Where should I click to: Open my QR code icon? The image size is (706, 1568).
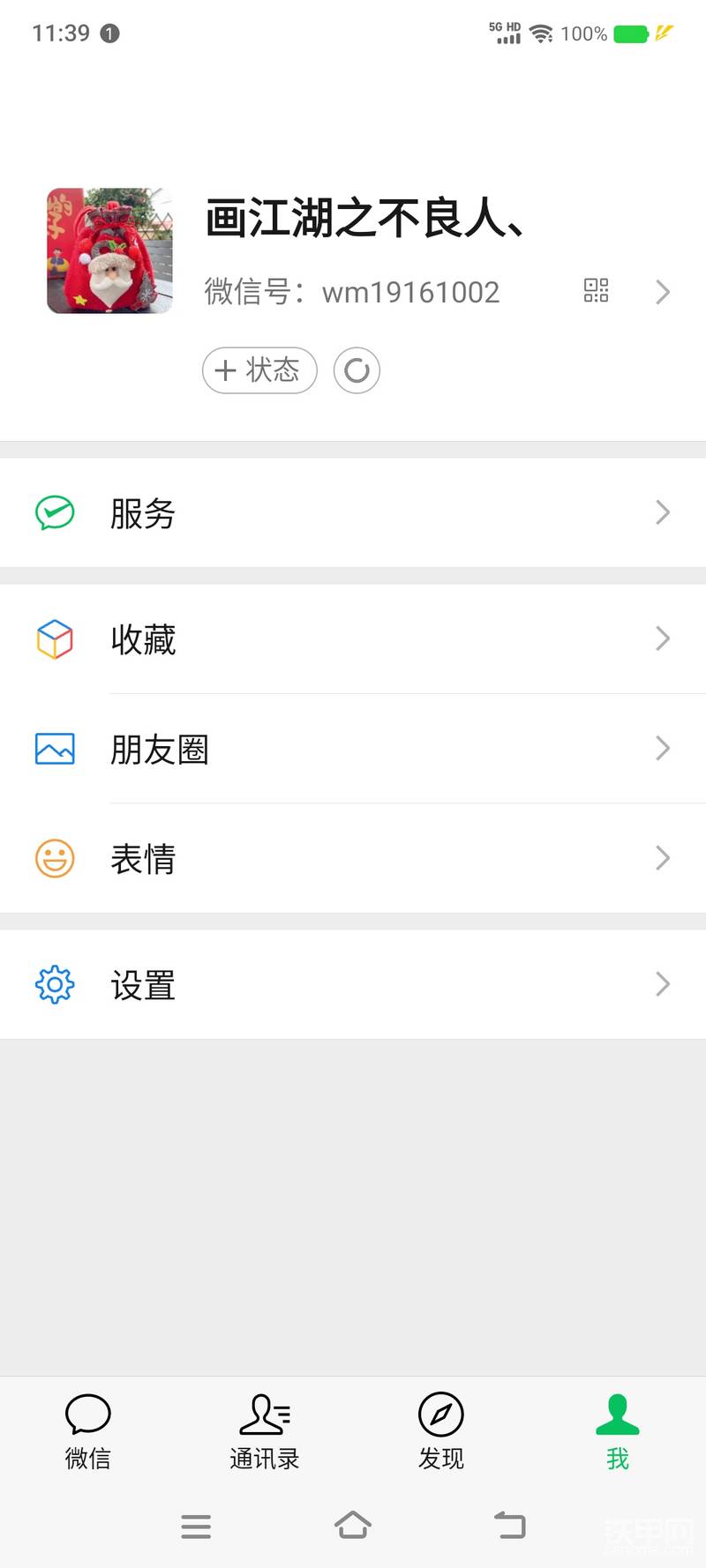pyautogui.click(x=596, y=290)
